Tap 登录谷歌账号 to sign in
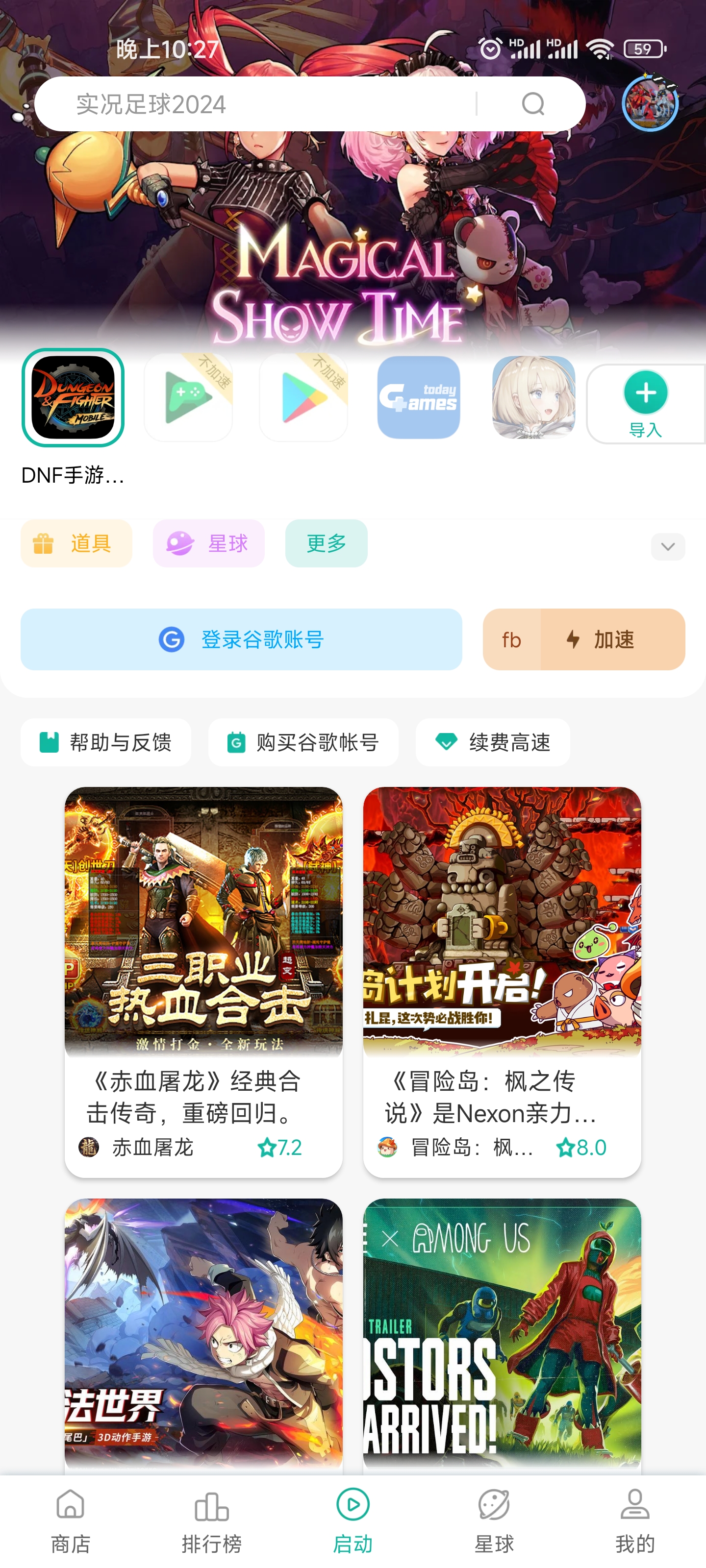The height and width of the screenshot is (1568, 706). (x=241, y=640)
